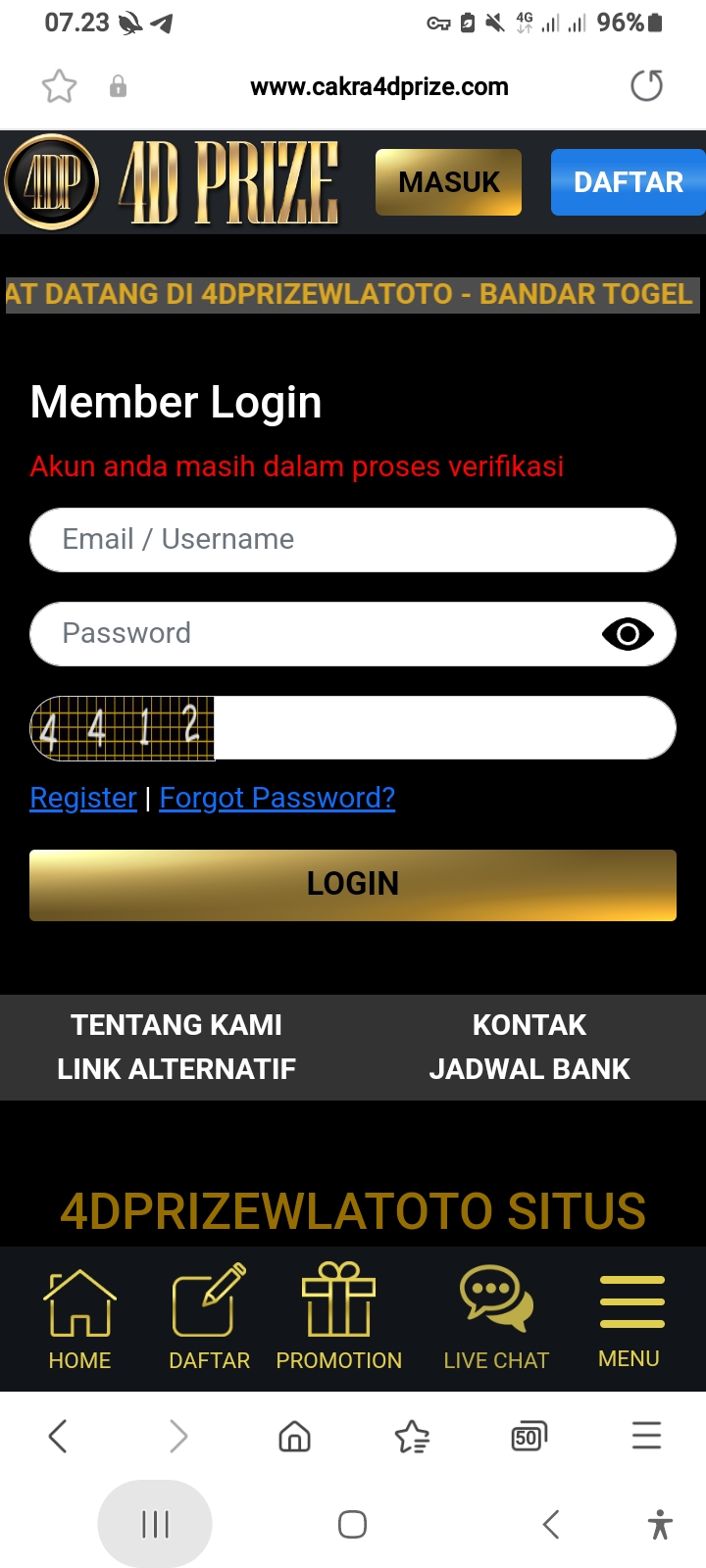Bookmark page with the star icon
This screenshot has height=1568, width=706.
pyautogui.click(x=59, y=86)
